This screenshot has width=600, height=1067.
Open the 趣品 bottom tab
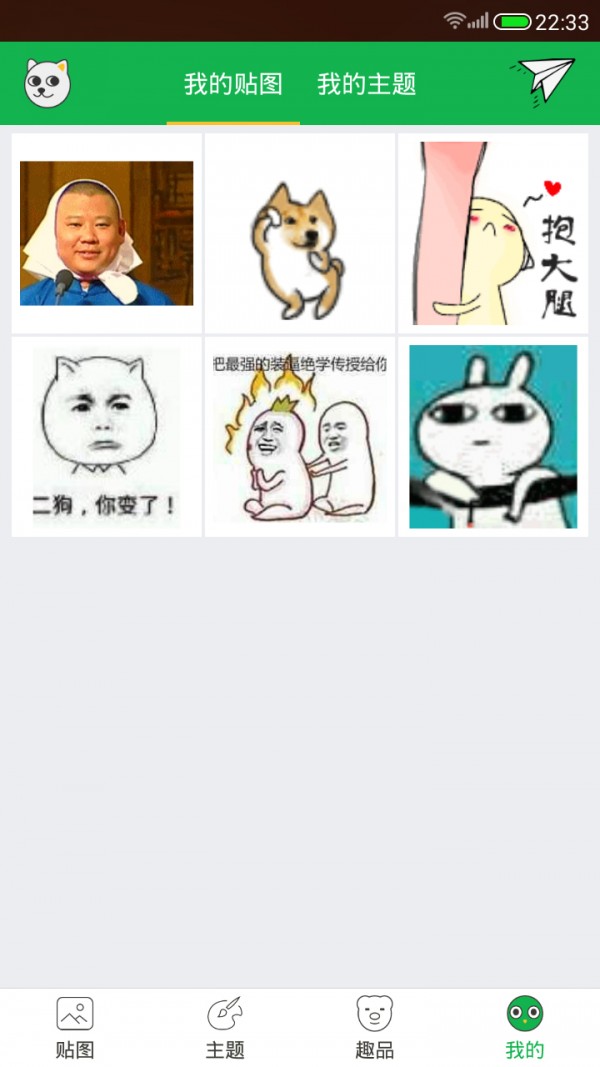[375, 1027]
